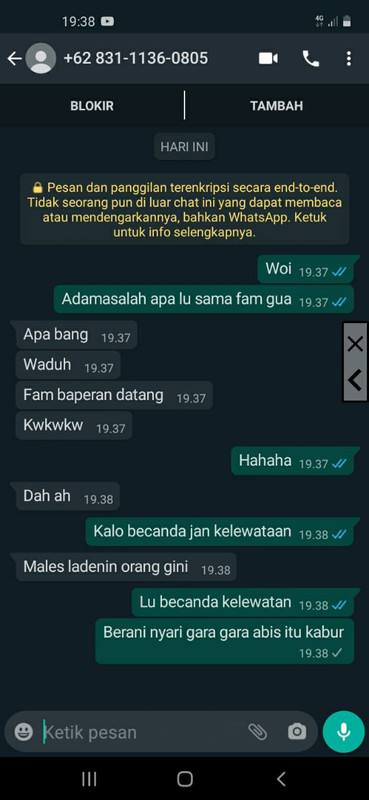The image size is (369, 800).
Task: Open the camera from the message bar
Action: pos(297,732)
